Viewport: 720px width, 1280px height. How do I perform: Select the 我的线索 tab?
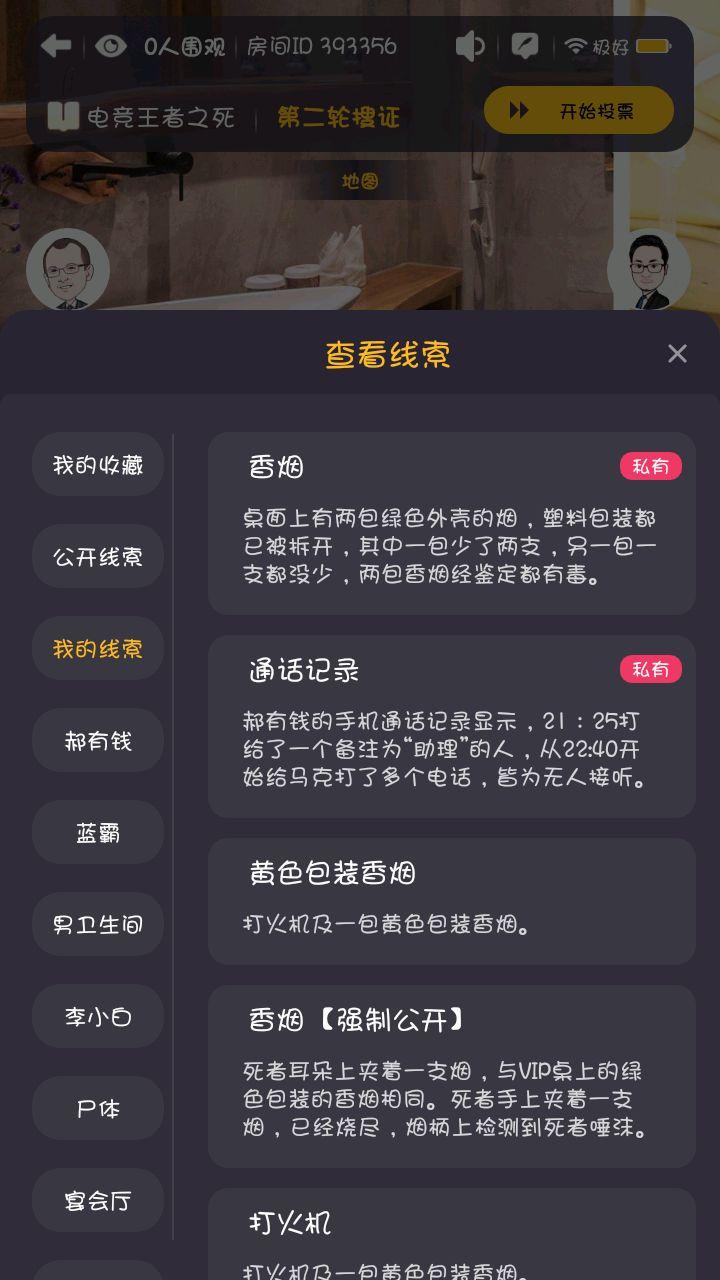(98, 649)
